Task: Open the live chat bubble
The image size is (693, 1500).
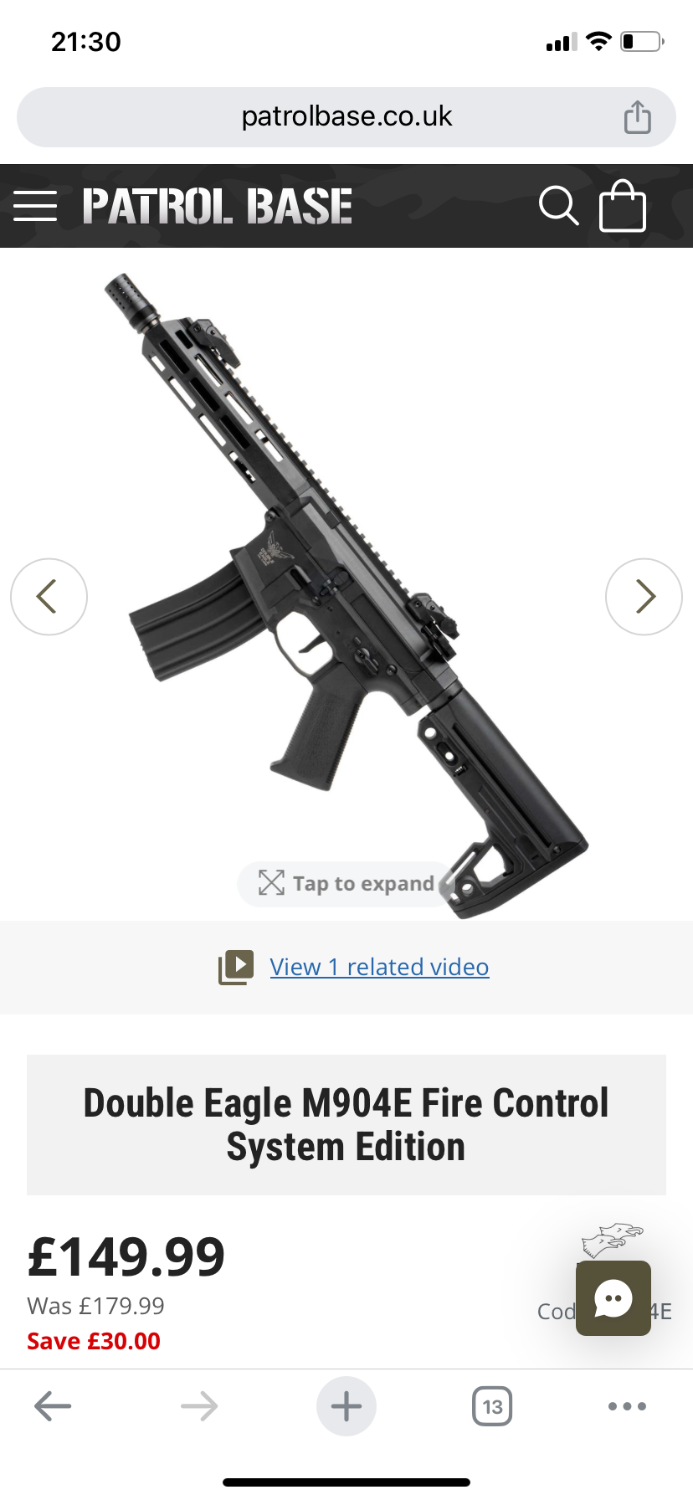Action: [613, 1299]
